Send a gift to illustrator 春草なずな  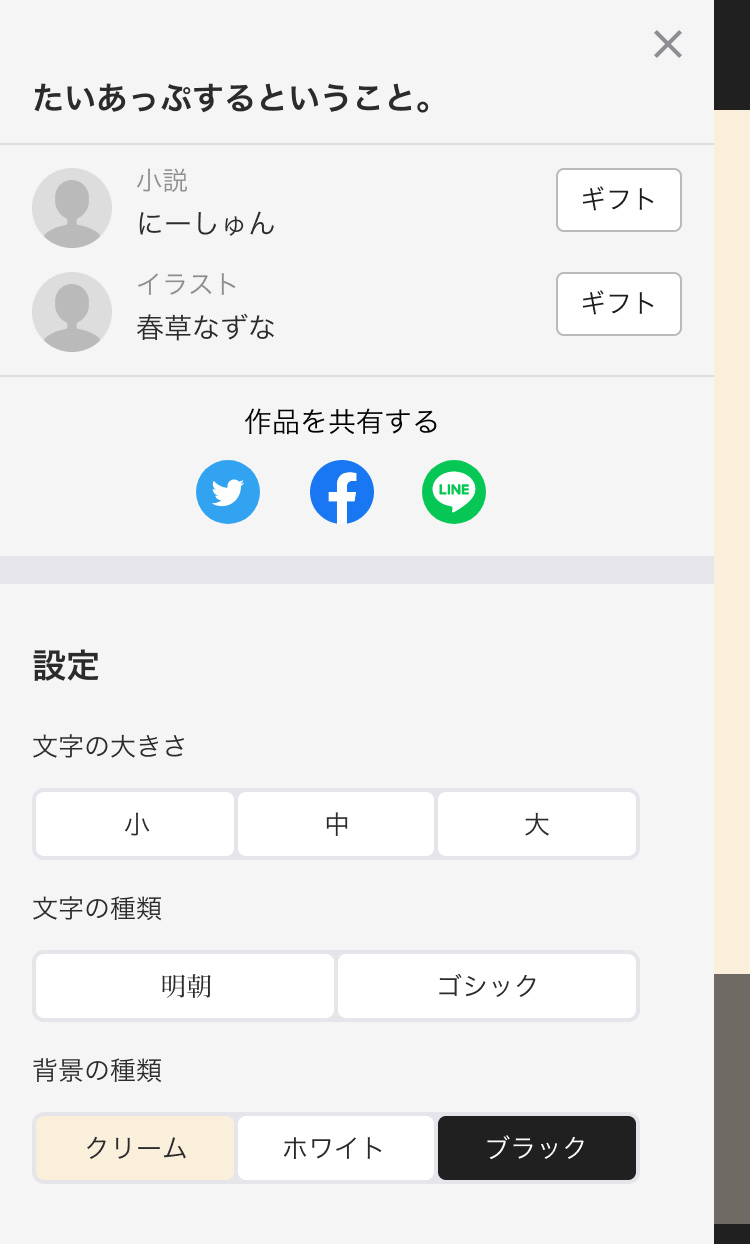(x=619, y=304)
